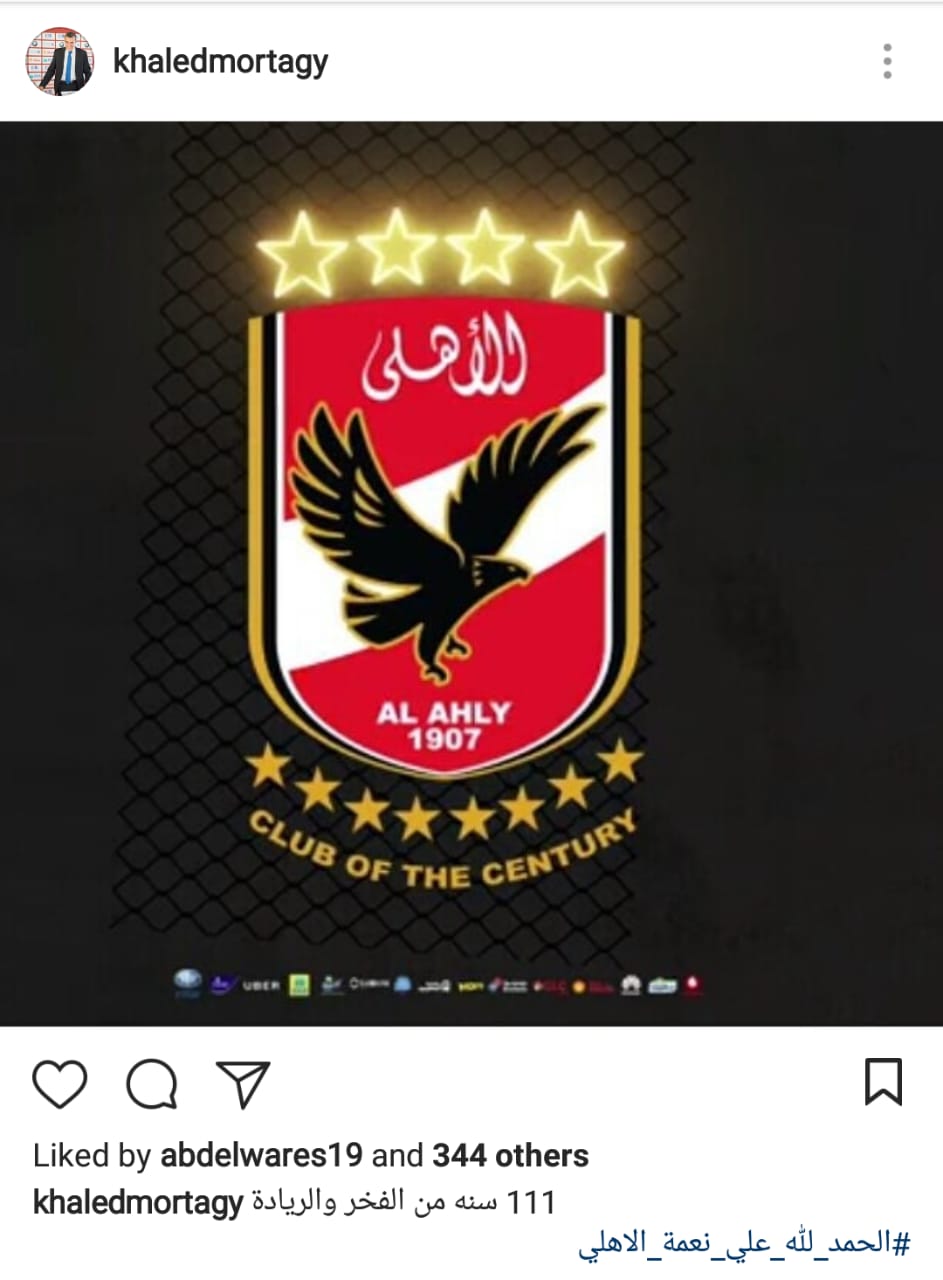Open the post overflow menu
This screenshot has width=943, height=1280.
click(886, 62)
